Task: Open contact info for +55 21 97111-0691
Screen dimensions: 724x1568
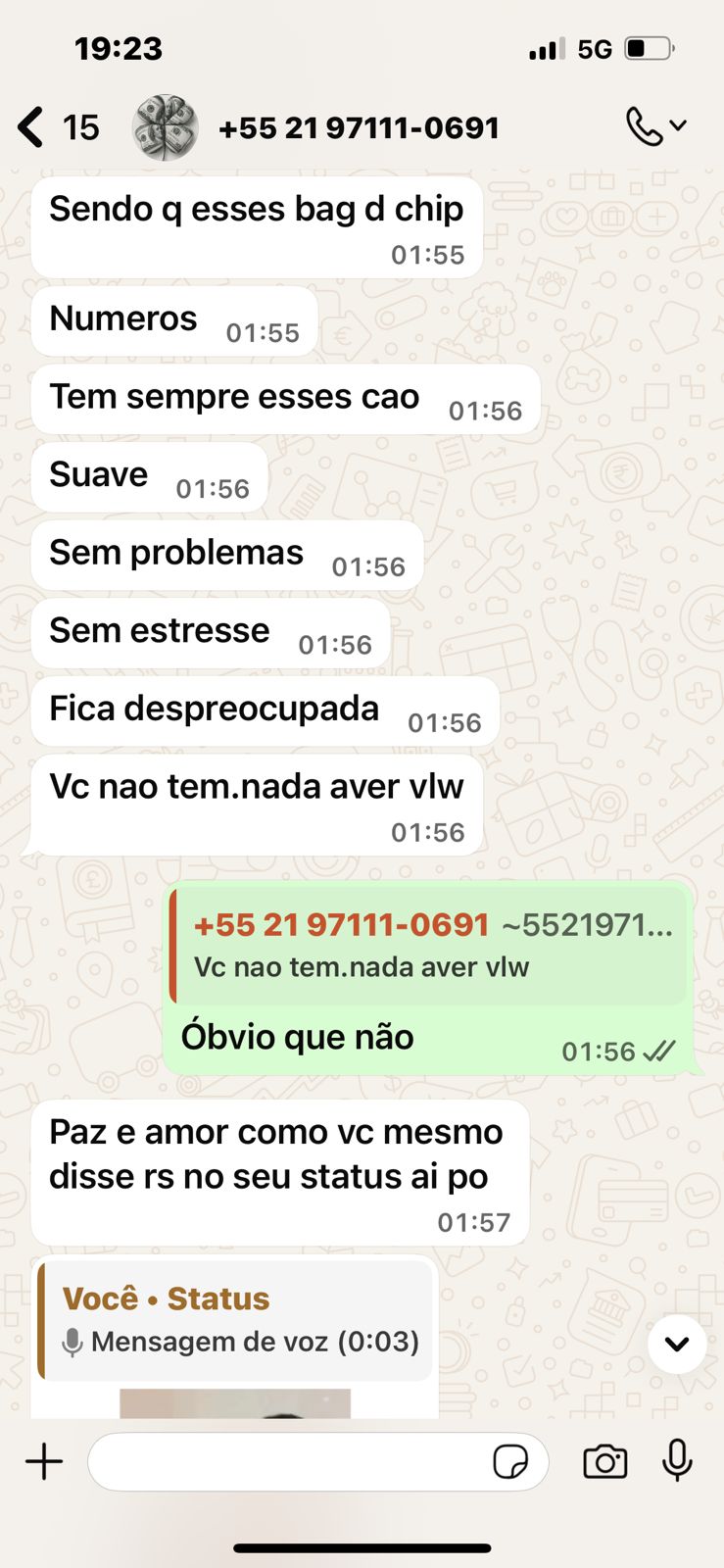Action: 359,127
